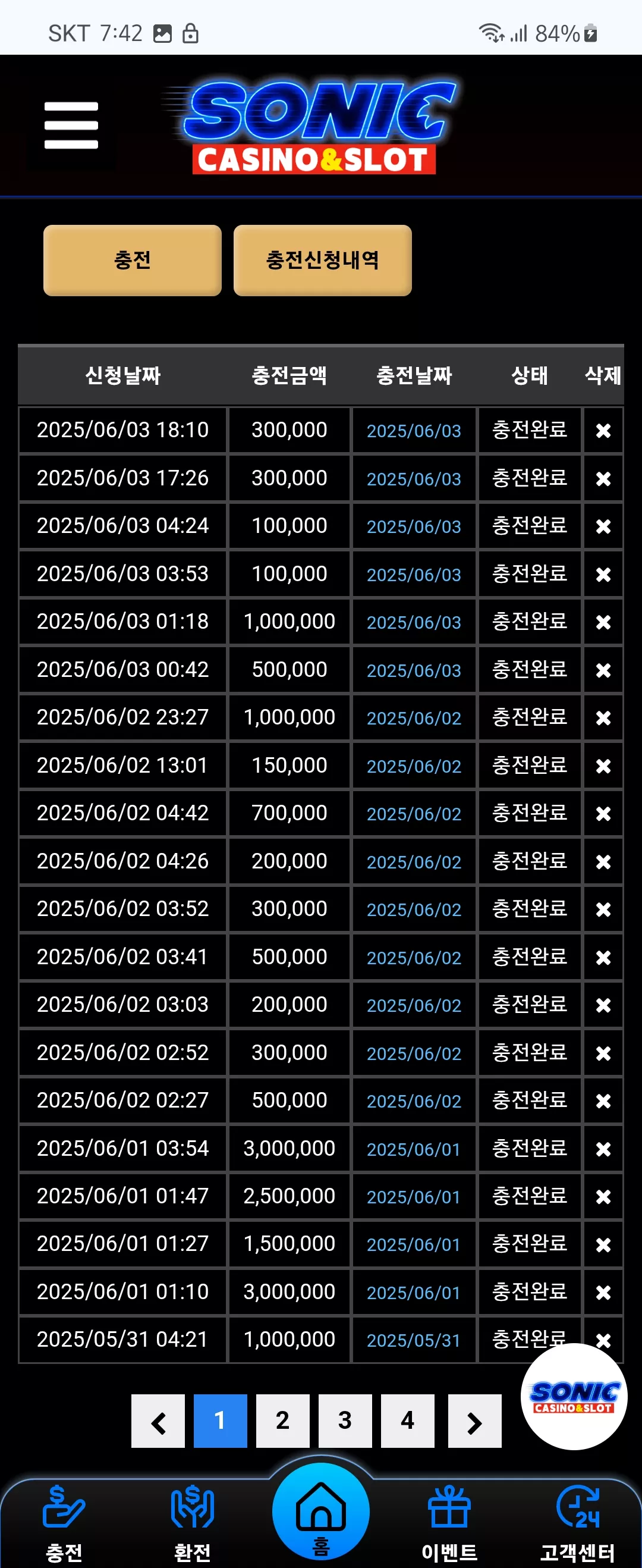
Task: Go to the next page arrow
Action: [474, 1420]
